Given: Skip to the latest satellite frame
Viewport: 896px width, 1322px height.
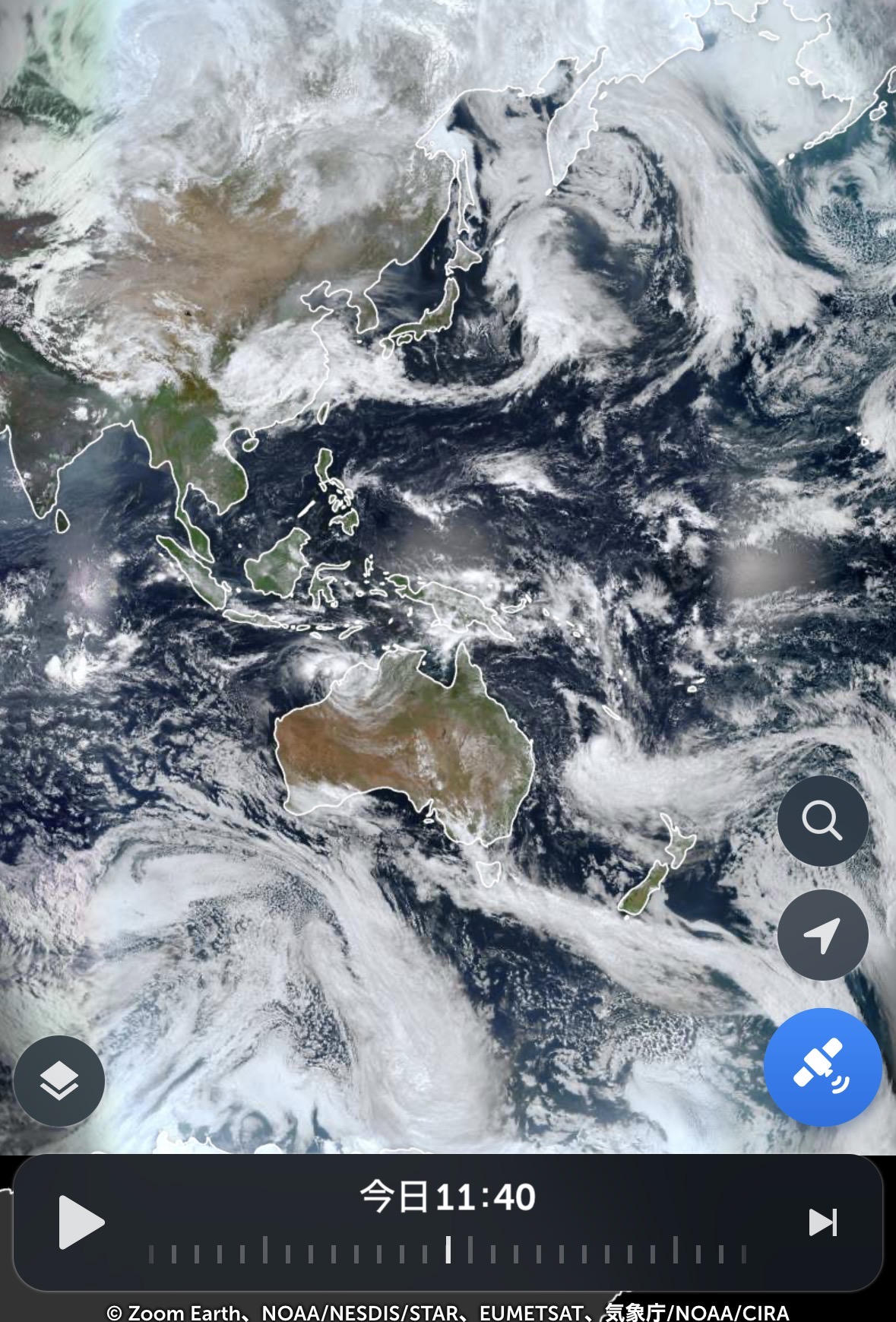Looking at the screenshot, I should tap(822, 1222).
